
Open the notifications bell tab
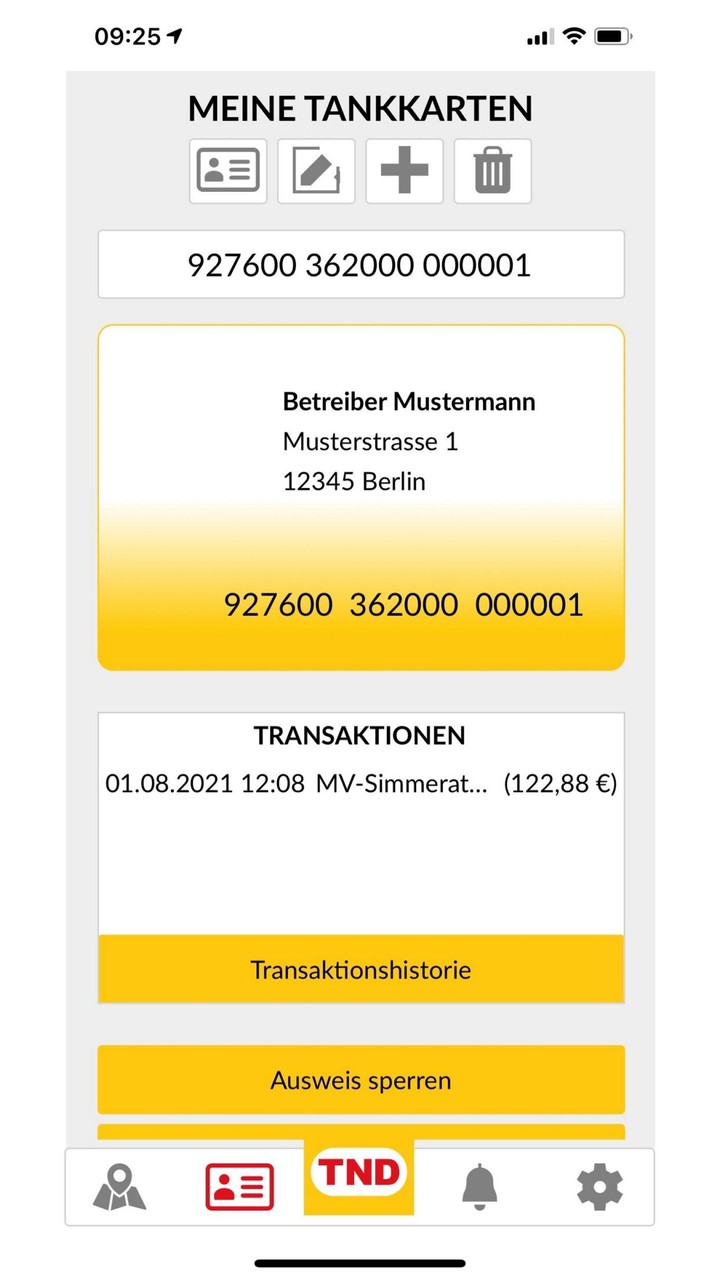(480, 1187)
